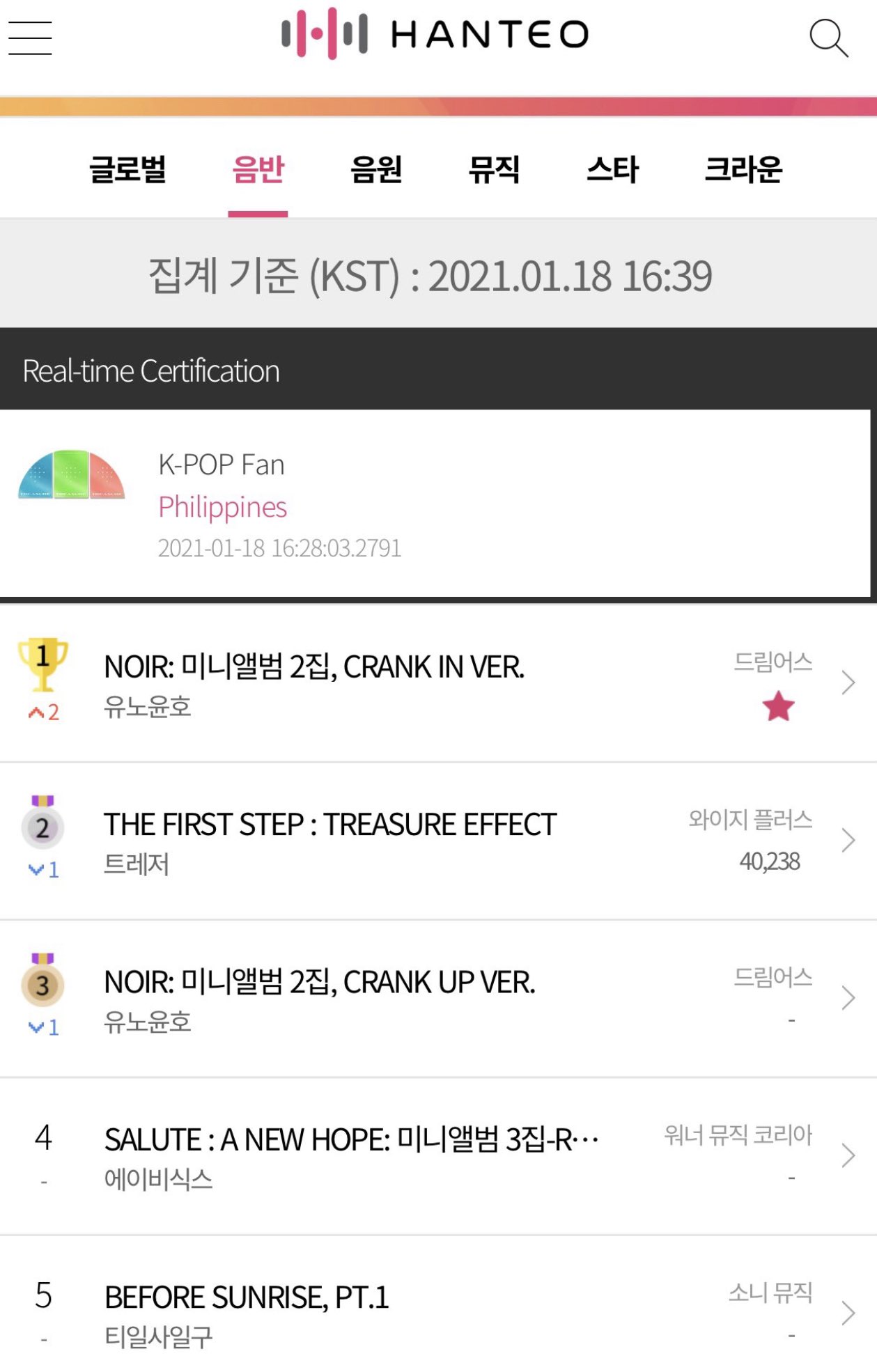Screen dimensions: 877x1372
Task: Open the search magnifier
Action: click(828, 38)
